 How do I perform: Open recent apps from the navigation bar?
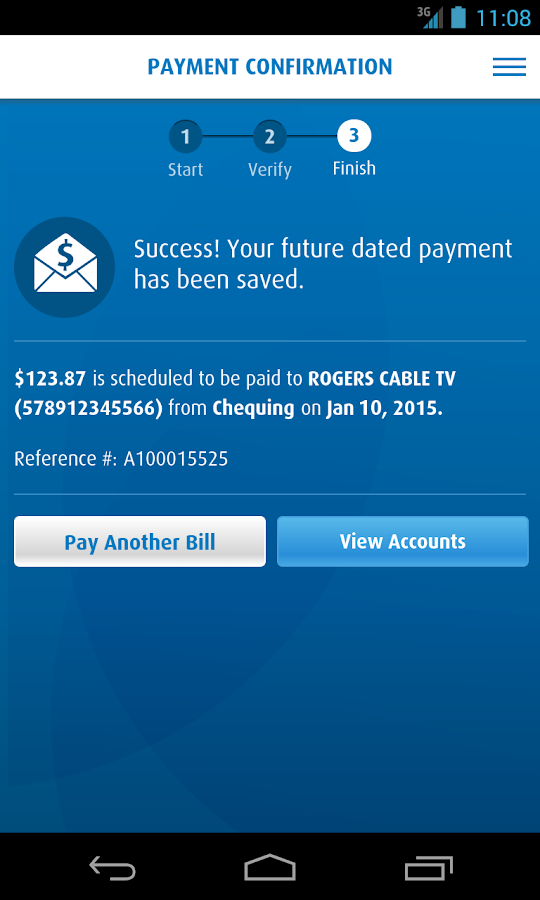tap(428, 867)
